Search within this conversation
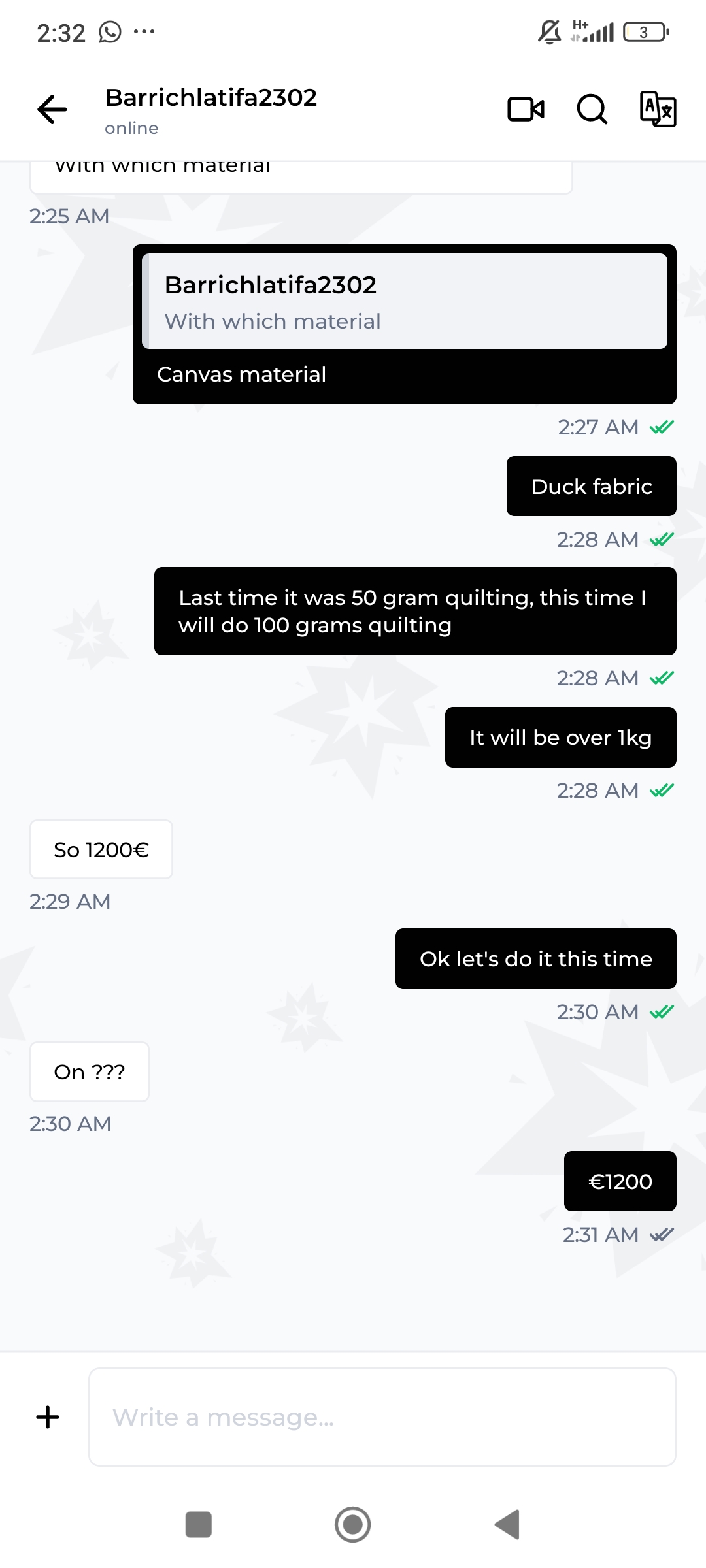This screenshot has width=706, height=1568. [x=592, y=109]
